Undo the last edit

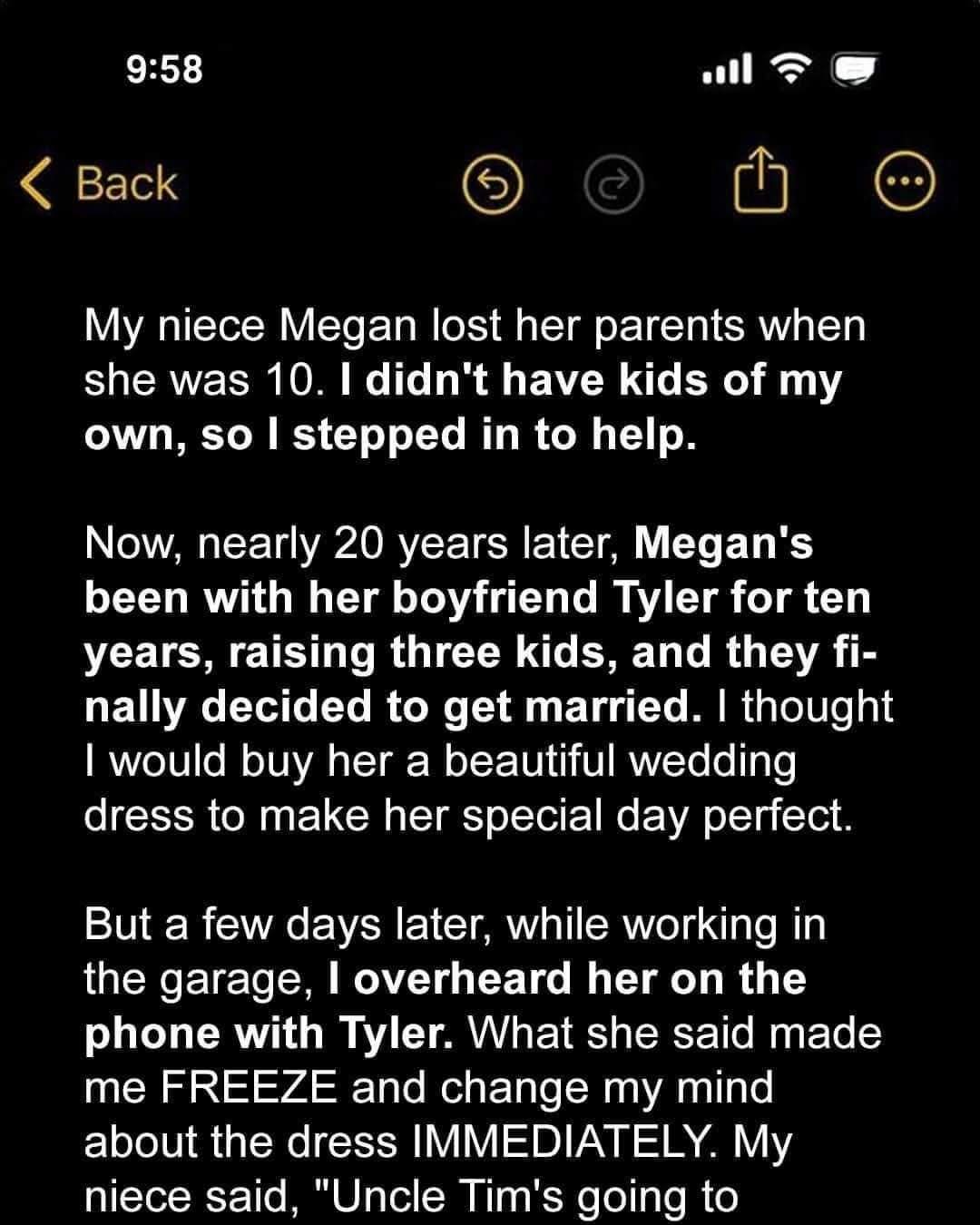[x=493, y=184]
